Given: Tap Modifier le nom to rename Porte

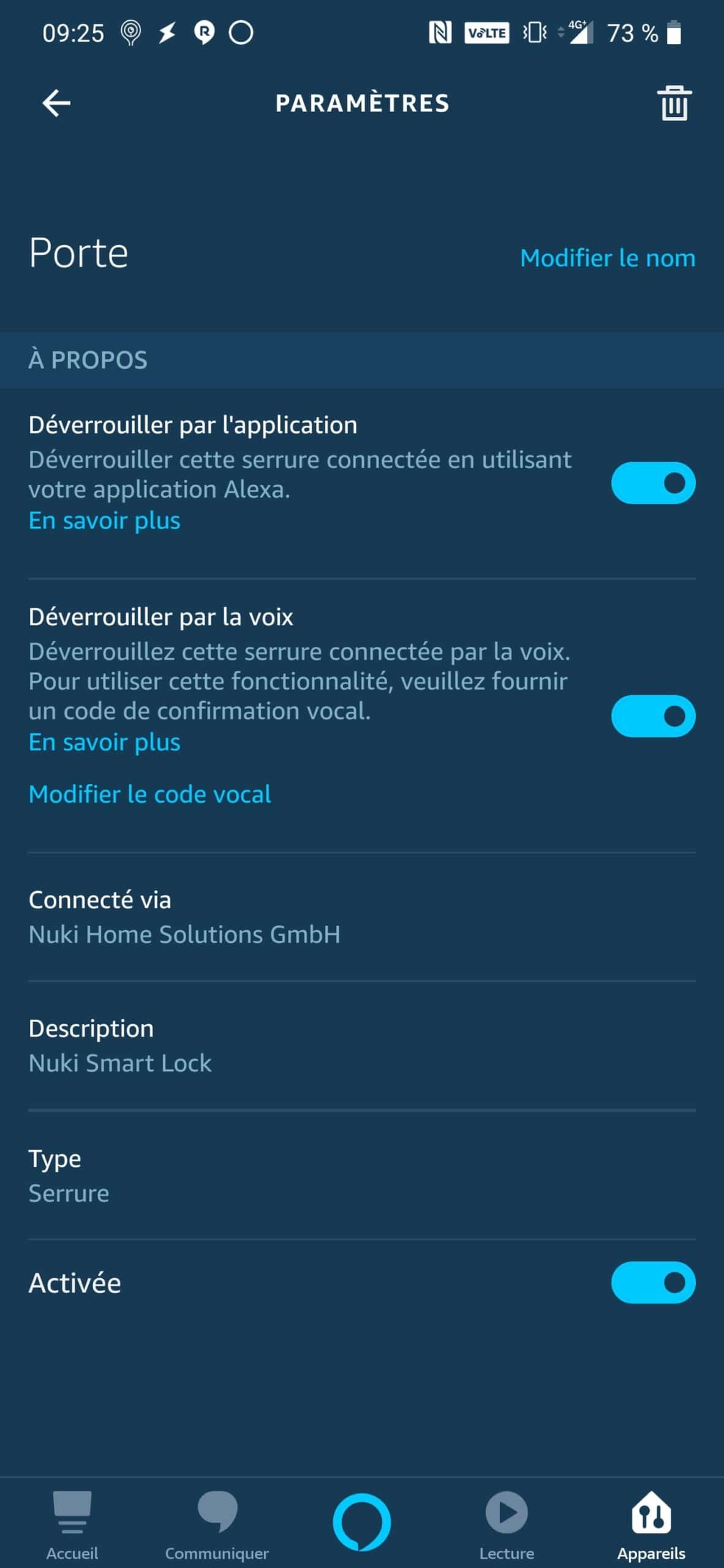Looking at the screenshot, I should tap(608, 258).
